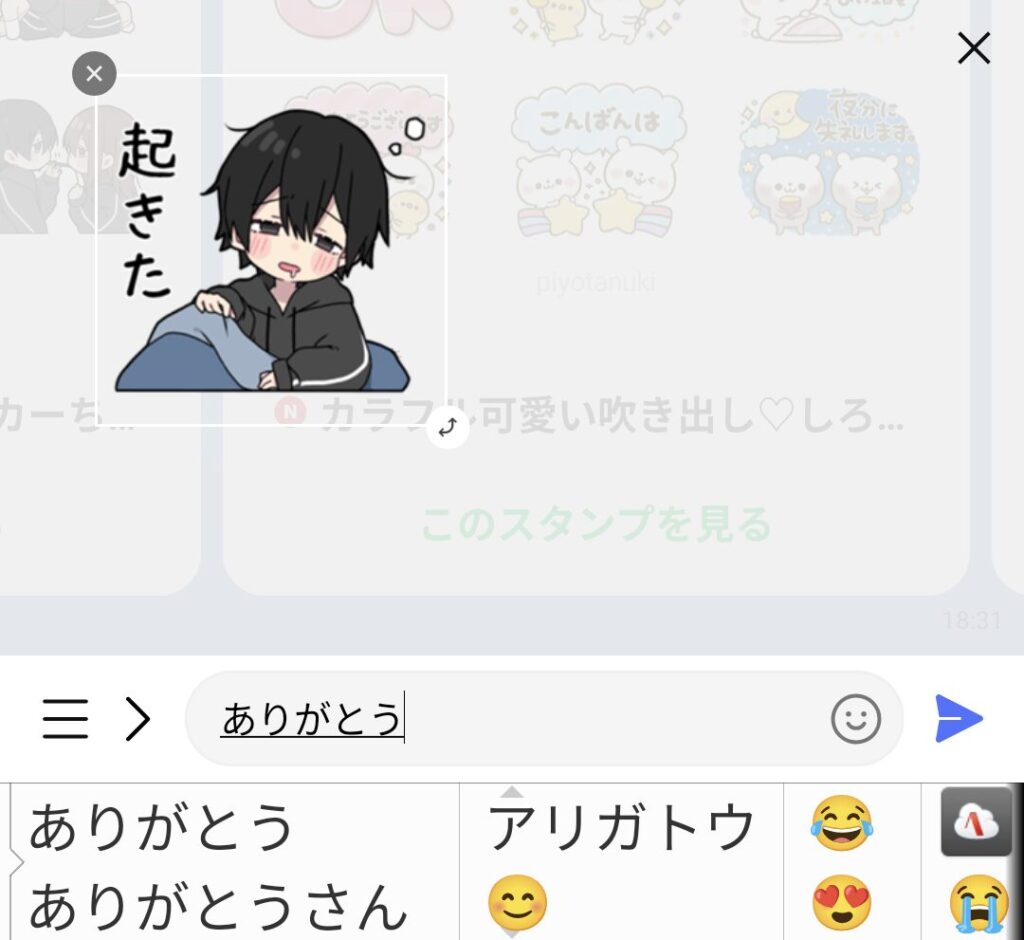Insert the crying emoji suggestion
Viewport: 1024px width, 940px height.
click(978, 904)
